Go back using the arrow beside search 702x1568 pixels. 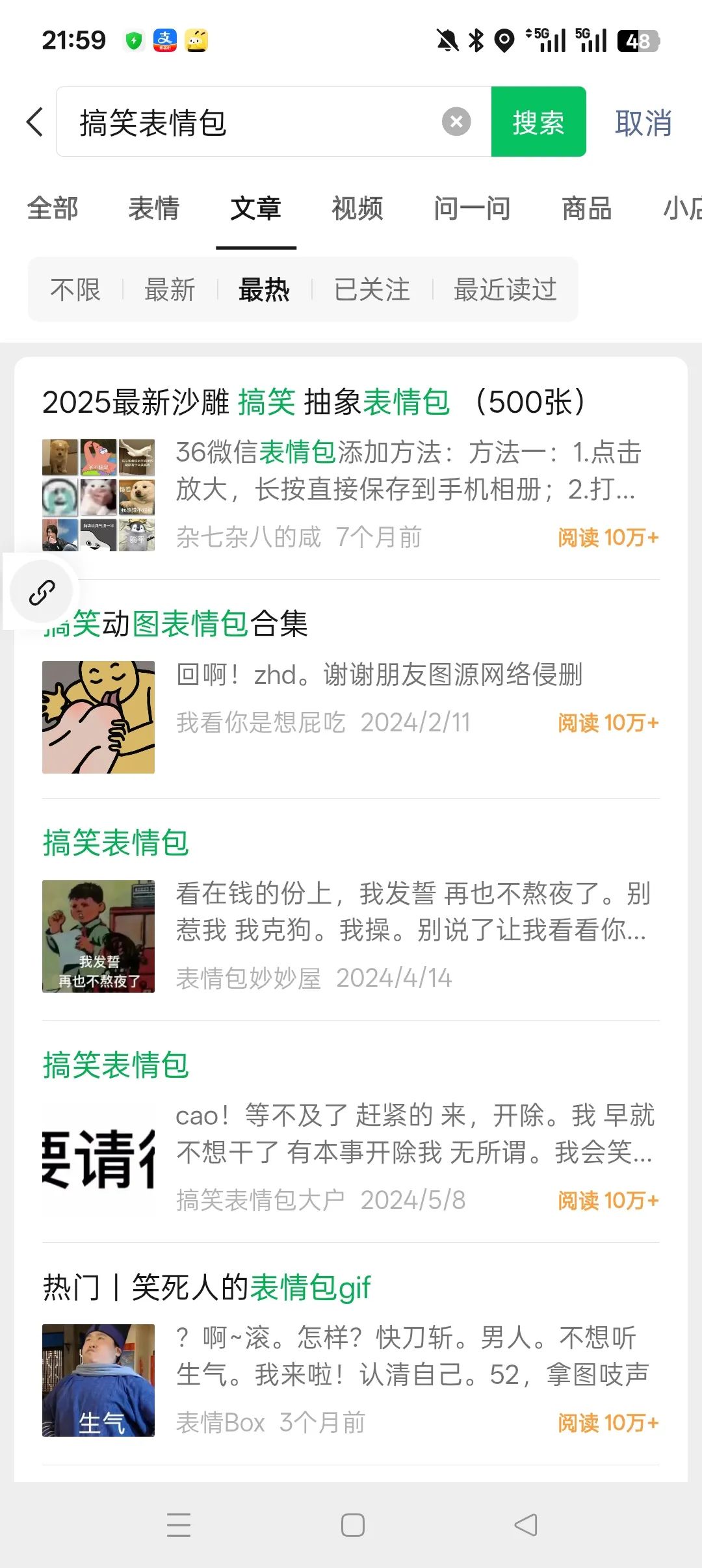click(x=35, y=122)
